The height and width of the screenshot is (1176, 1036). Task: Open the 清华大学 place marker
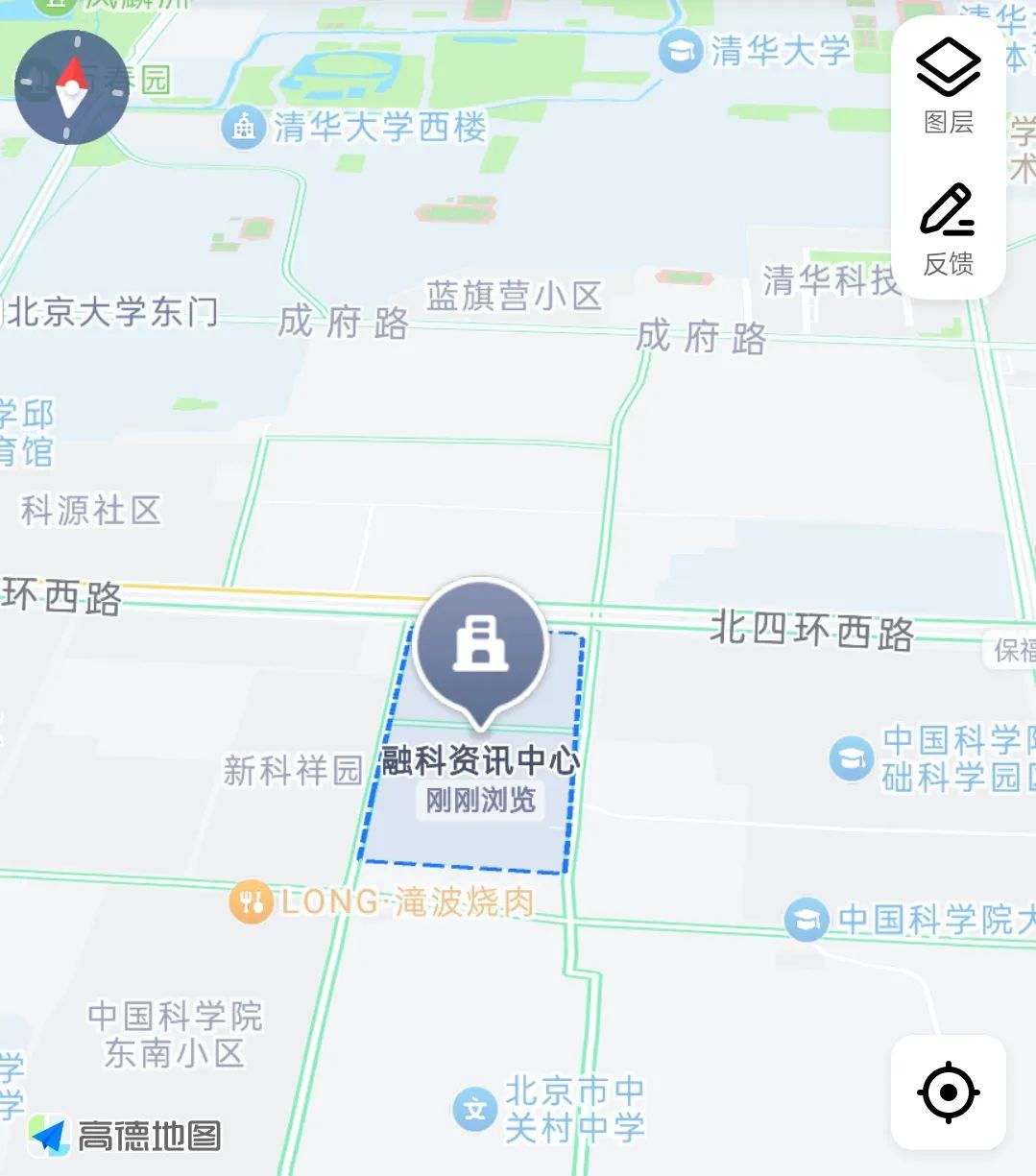point(681,51)
